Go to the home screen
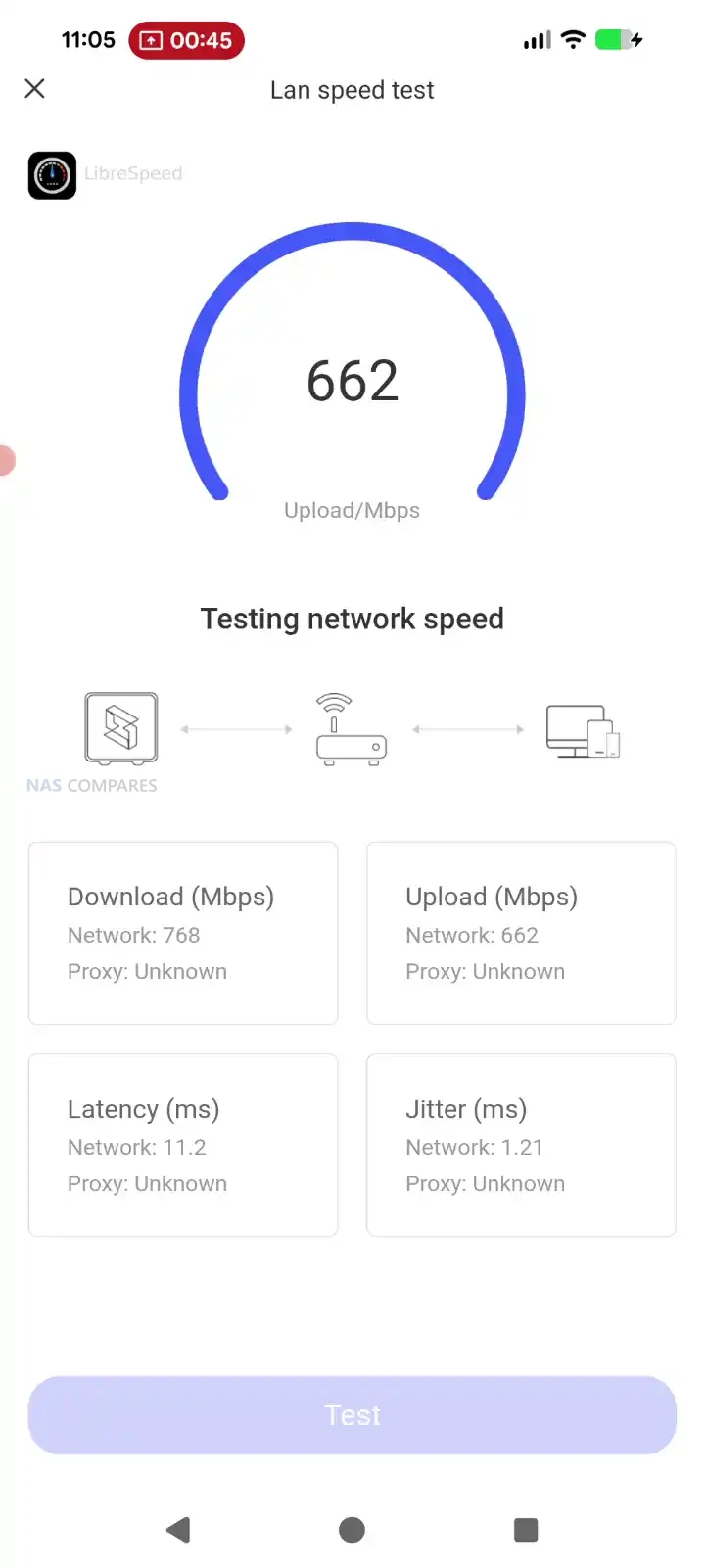705x1568 pixels. click(352, 1530)
